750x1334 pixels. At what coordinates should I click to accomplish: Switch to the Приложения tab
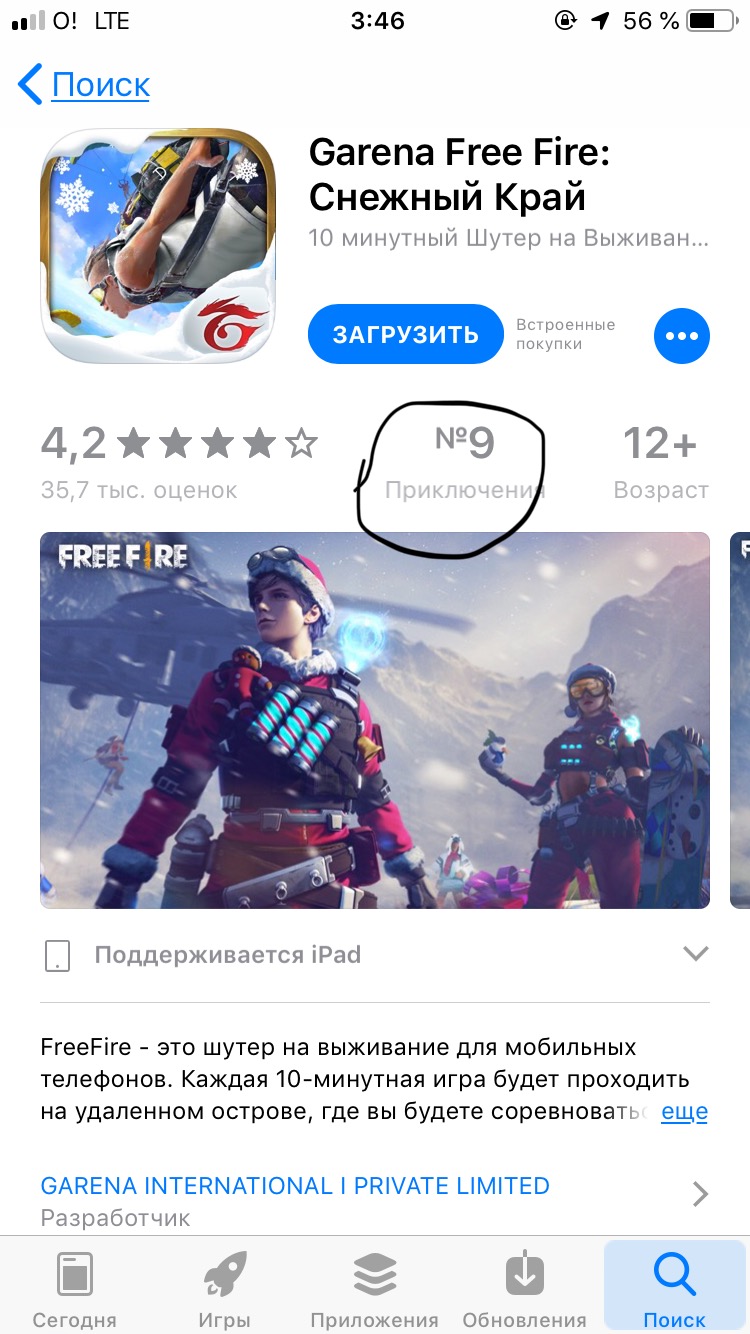point(374,1290)
